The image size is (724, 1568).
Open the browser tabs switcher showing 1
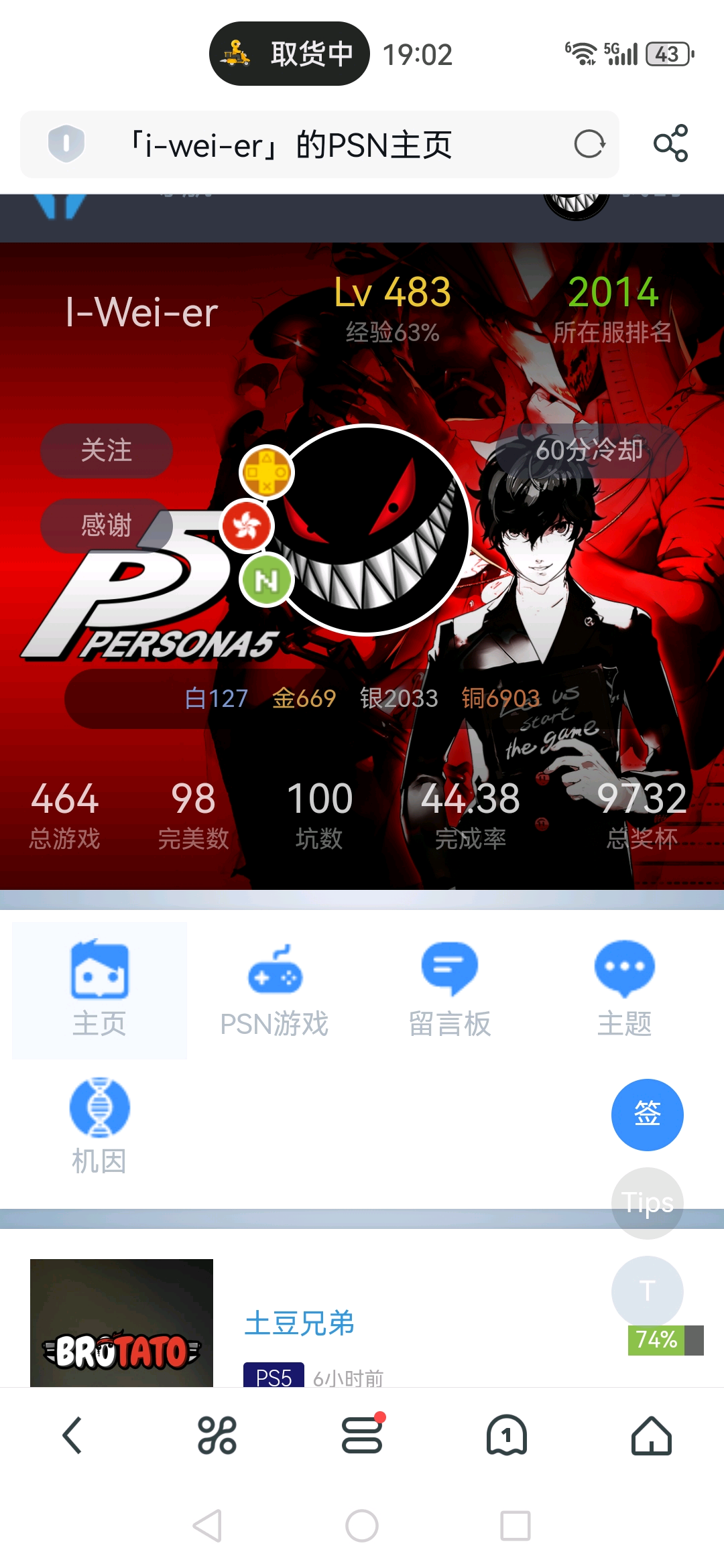tap(507, 1435)
